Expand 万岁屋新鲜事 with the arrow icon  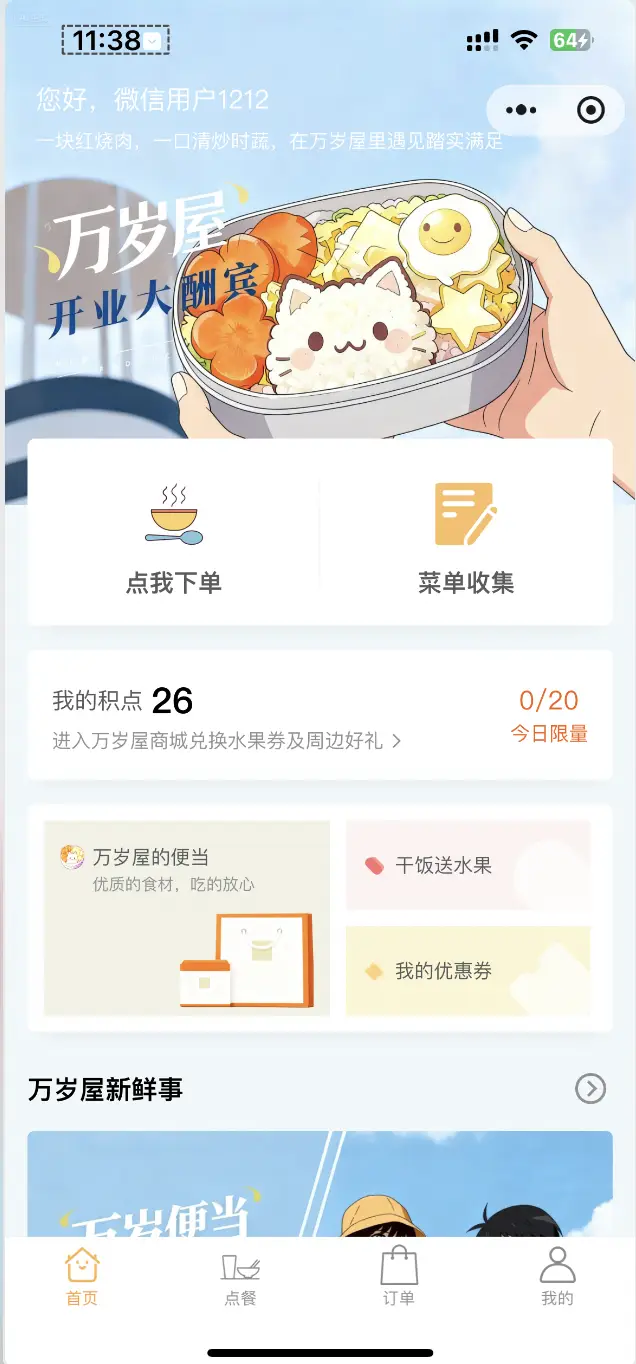pos(591,1089)
